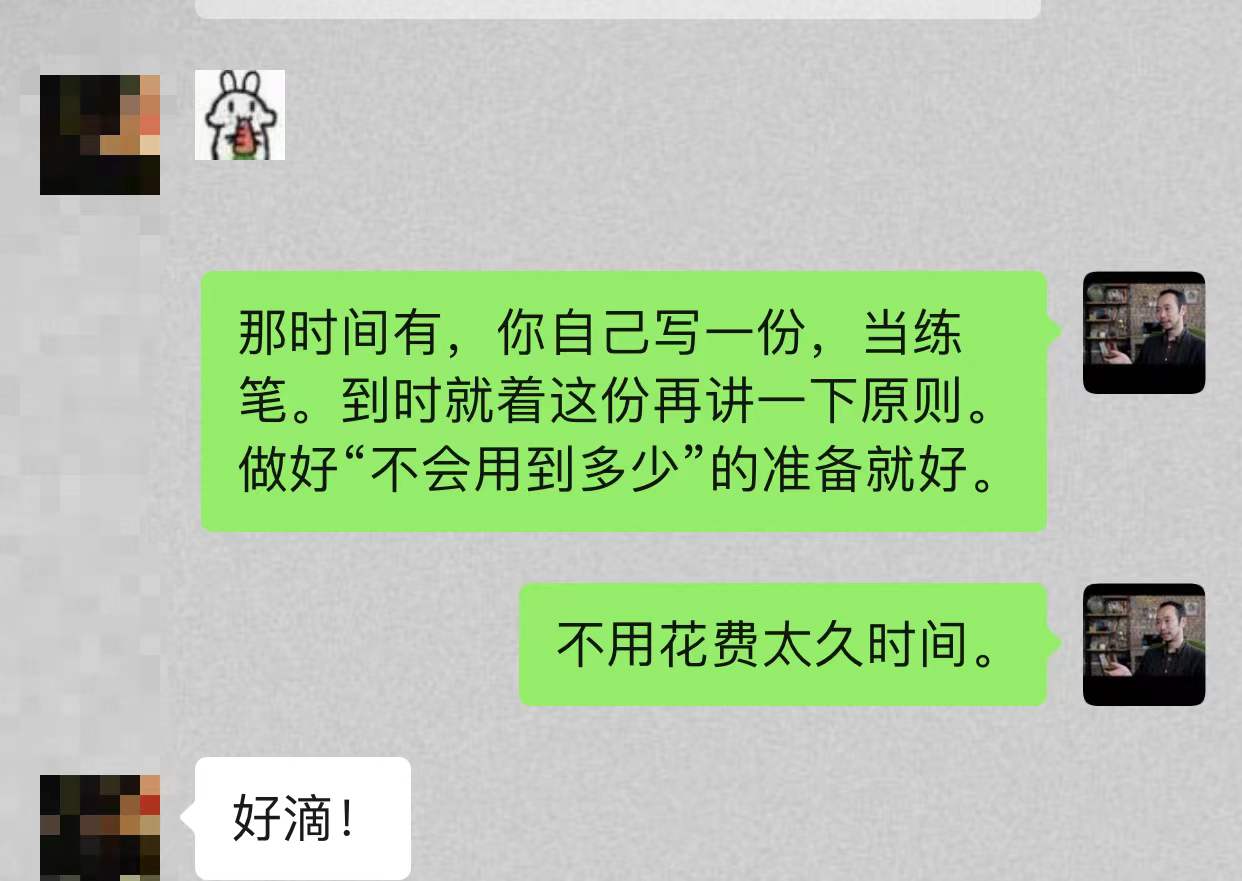
Task: Open the rabbit sticker message
Action: click(239, 115)
